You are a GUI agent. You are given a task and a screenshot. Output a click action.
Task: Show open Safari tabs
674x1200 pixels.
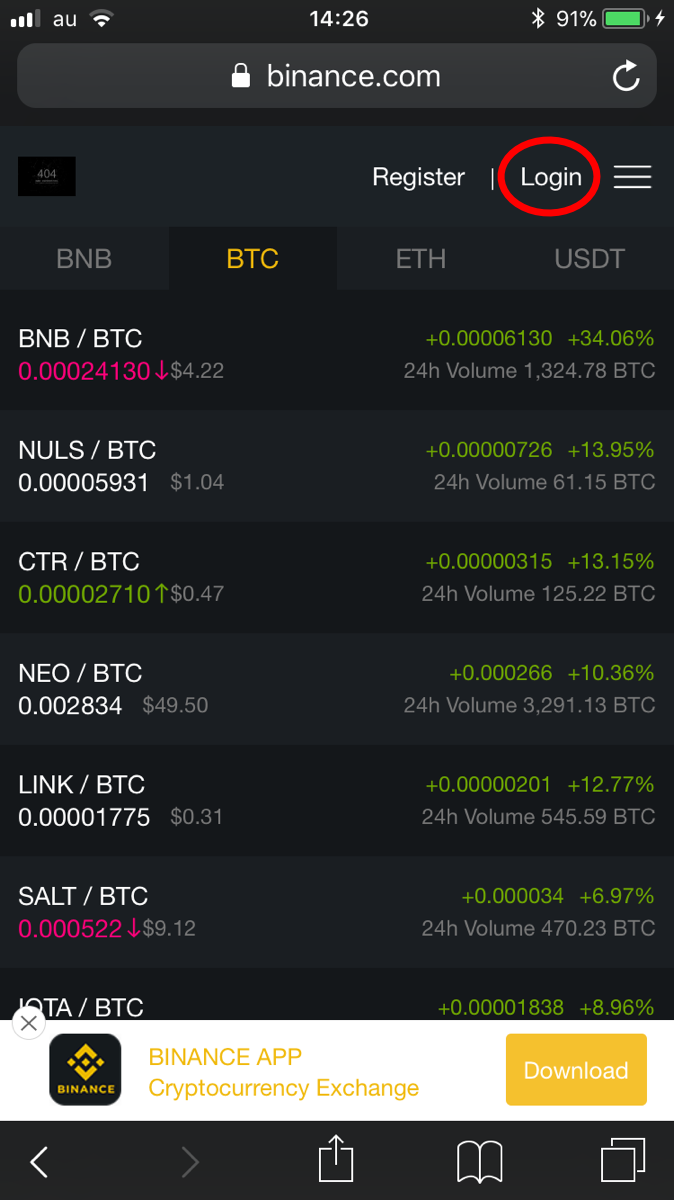coord(623,1161)
